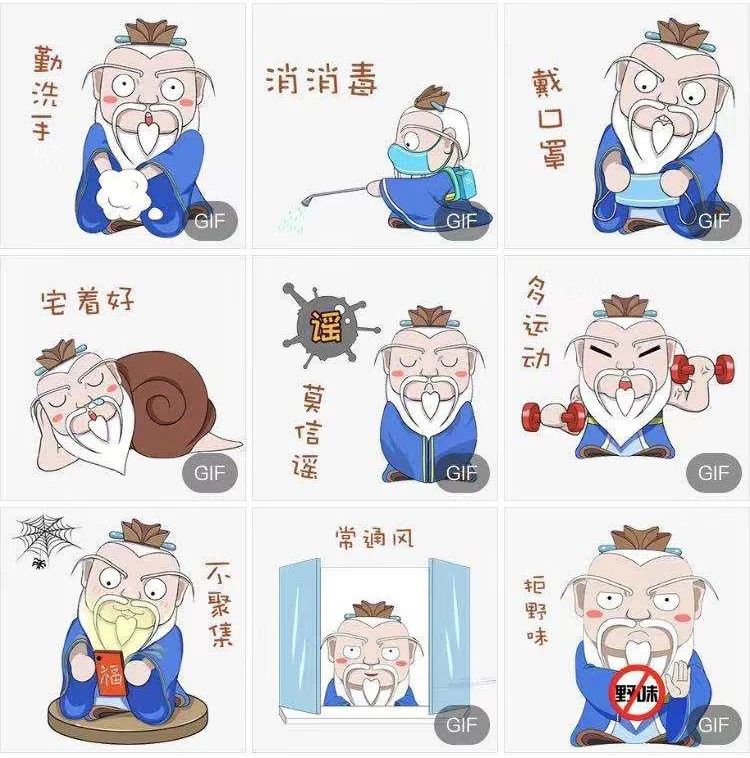View the 常通风 window GIF

point(374,630)
